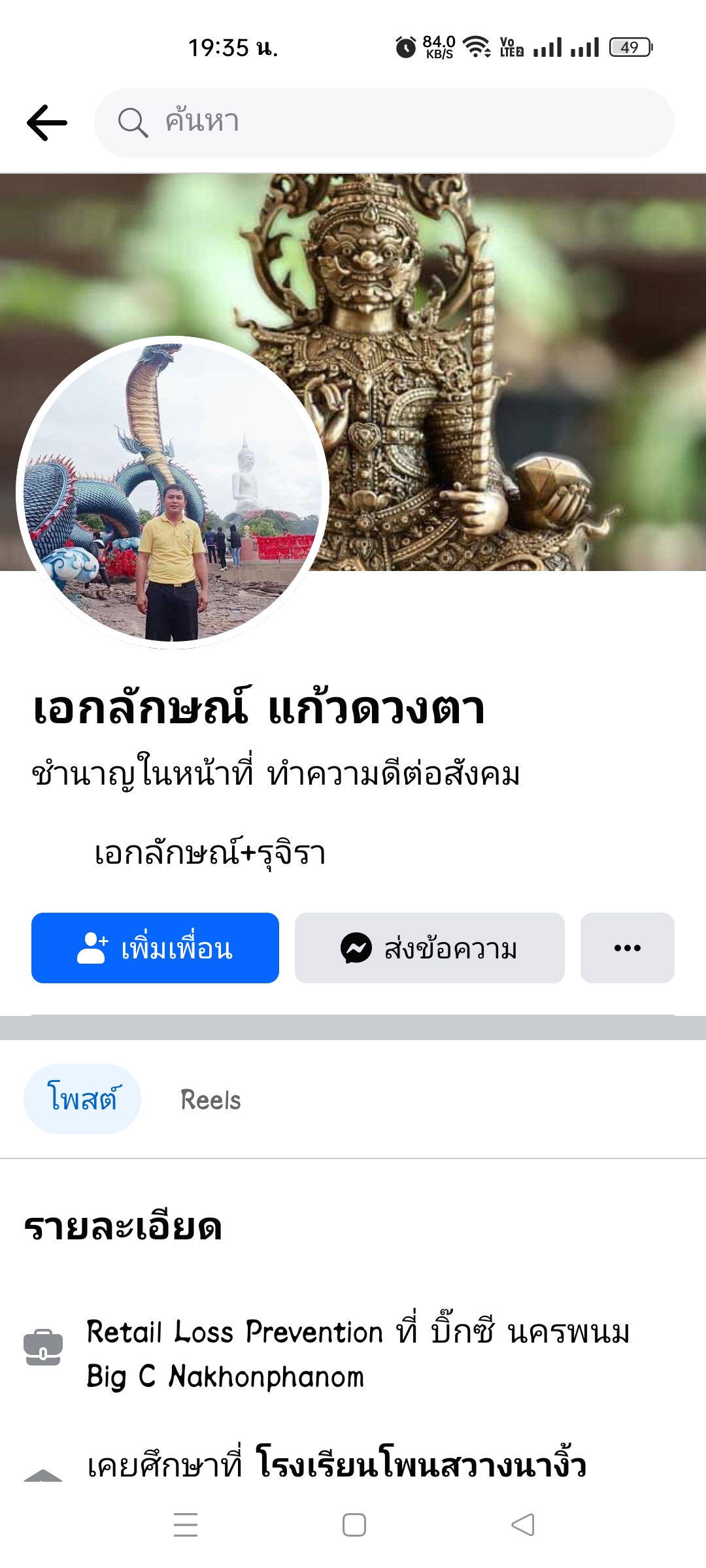Add friend with เพิ่มเพื่อน button

coord(155,948)
